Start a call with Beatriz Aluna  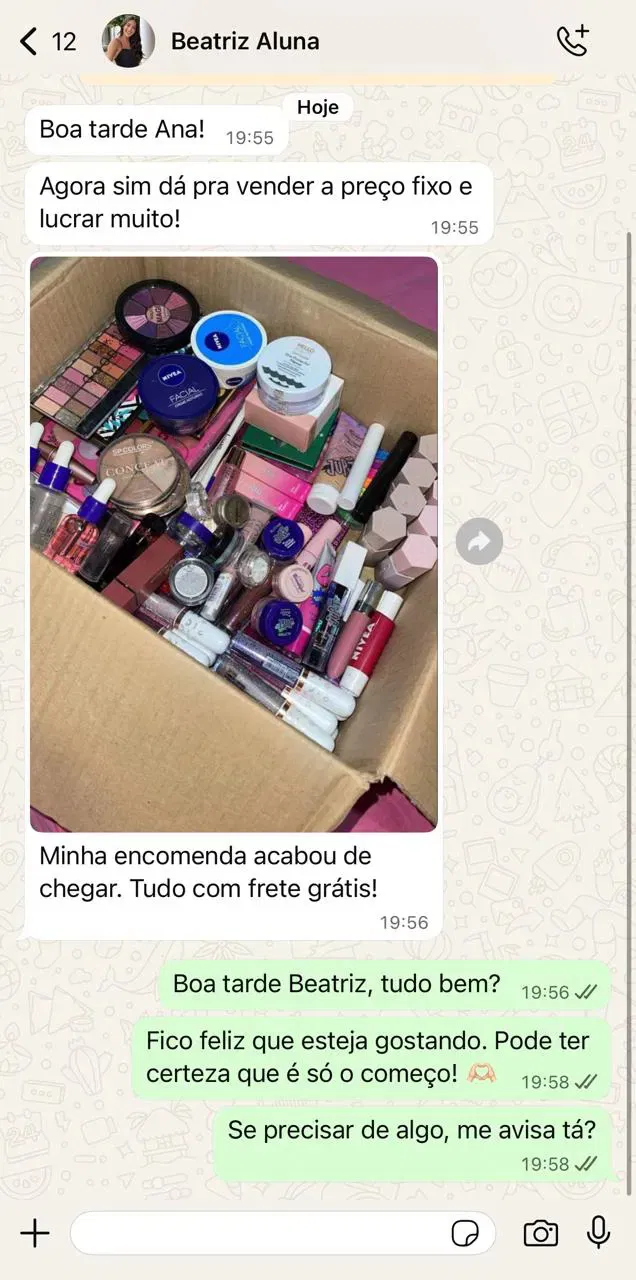[x=573, y=41]
